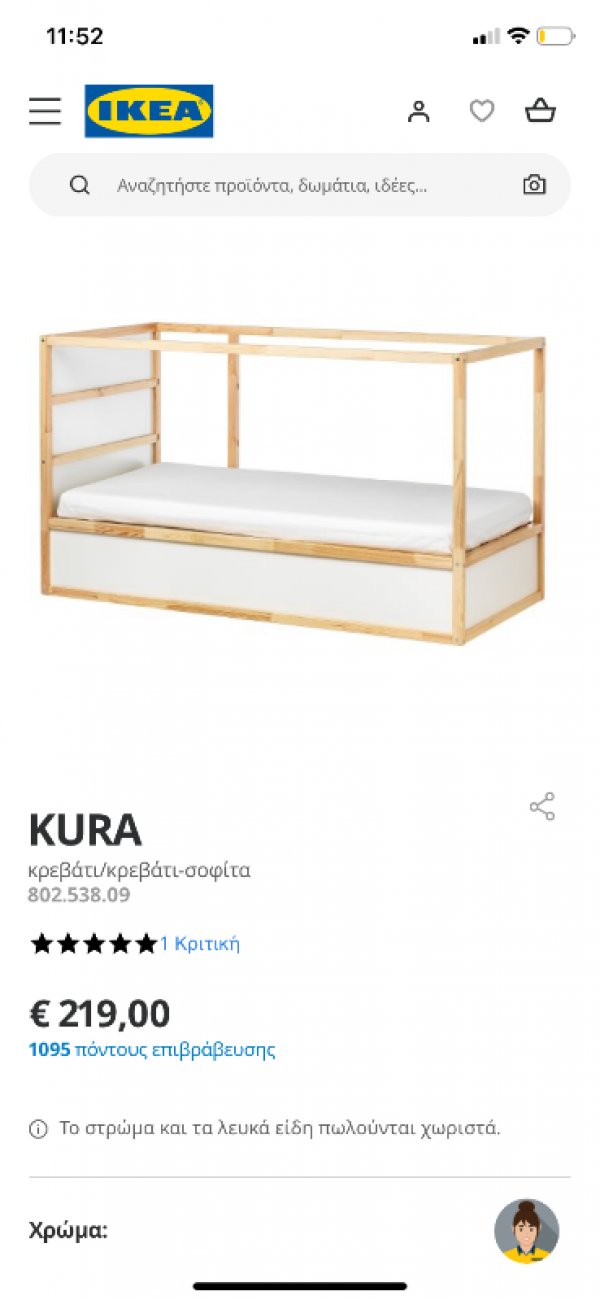600x1300 pixels.
Task: Go to the IKEA home page logo
Action: [x=149, y=111]
